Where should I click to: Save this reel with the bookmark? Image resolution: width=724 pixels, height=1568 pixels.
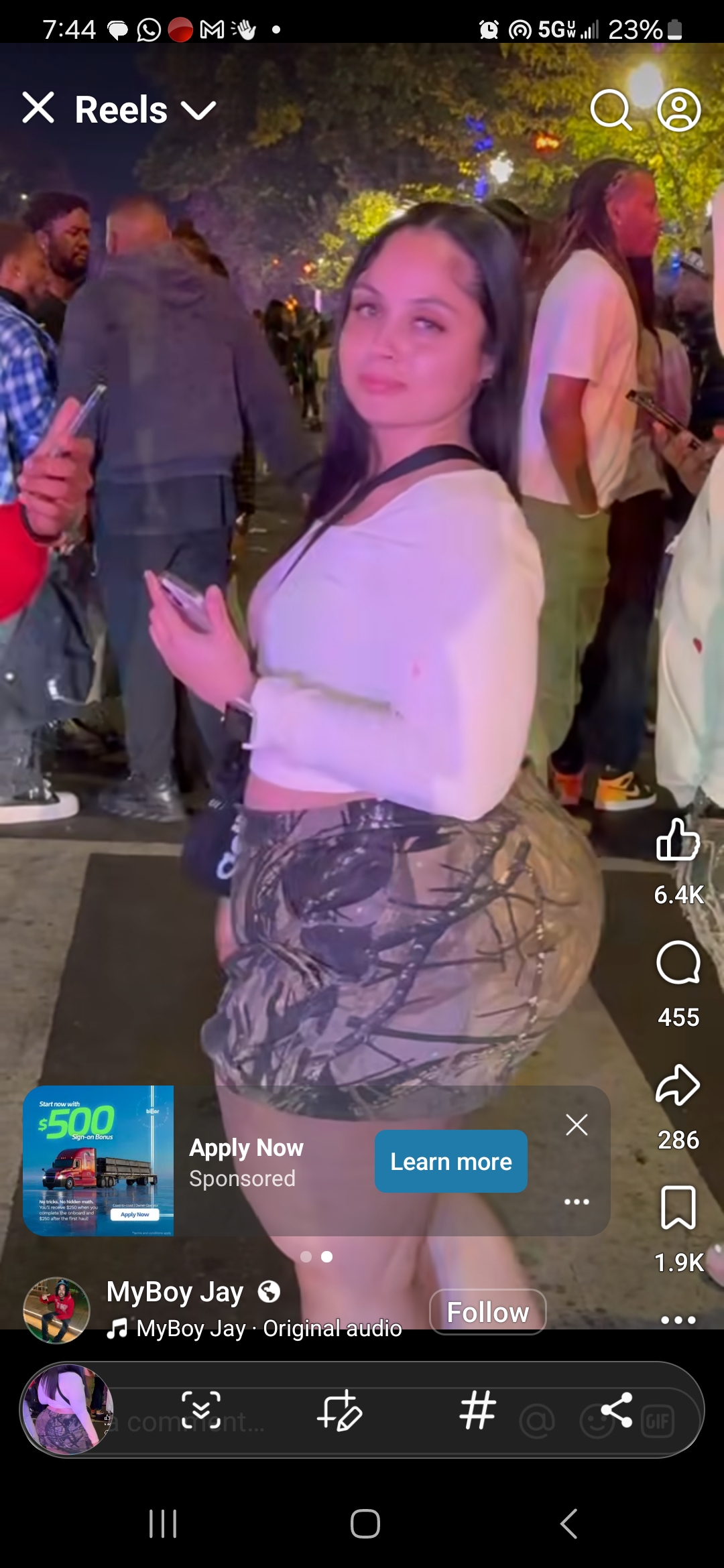678,1207
